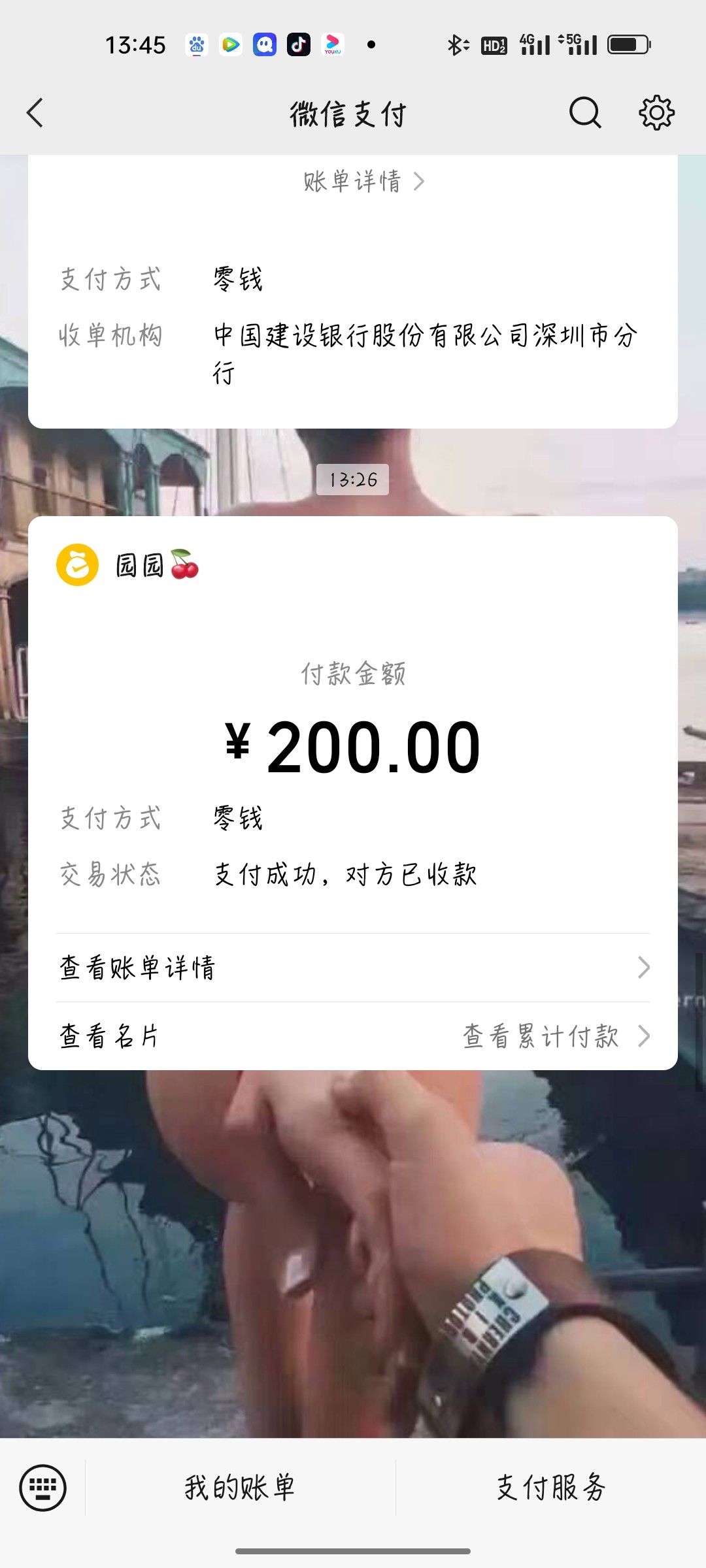
Task: Open WeChat Pay settings gear icon
Action: click(656, 112)
